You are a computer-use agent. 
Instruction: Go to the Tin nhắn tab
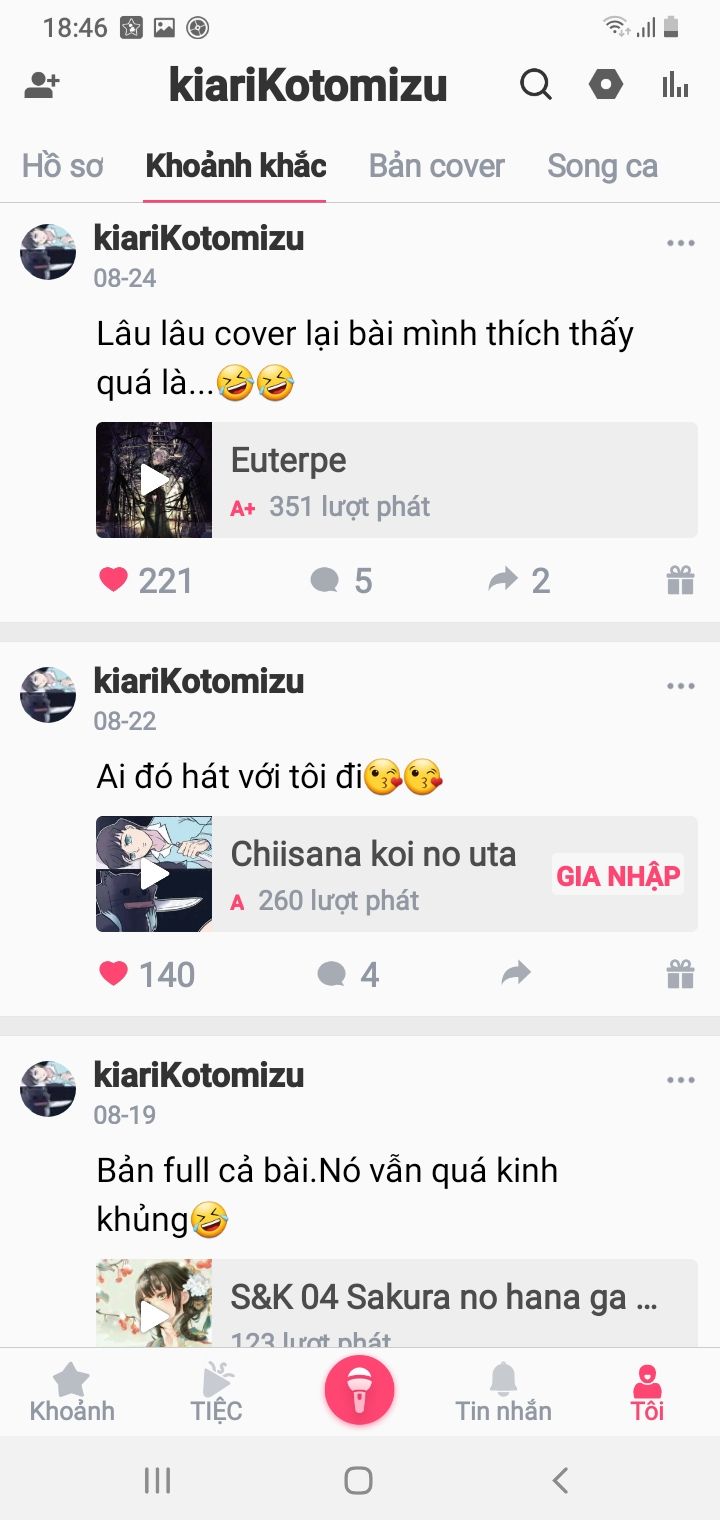click(503, 1393)
